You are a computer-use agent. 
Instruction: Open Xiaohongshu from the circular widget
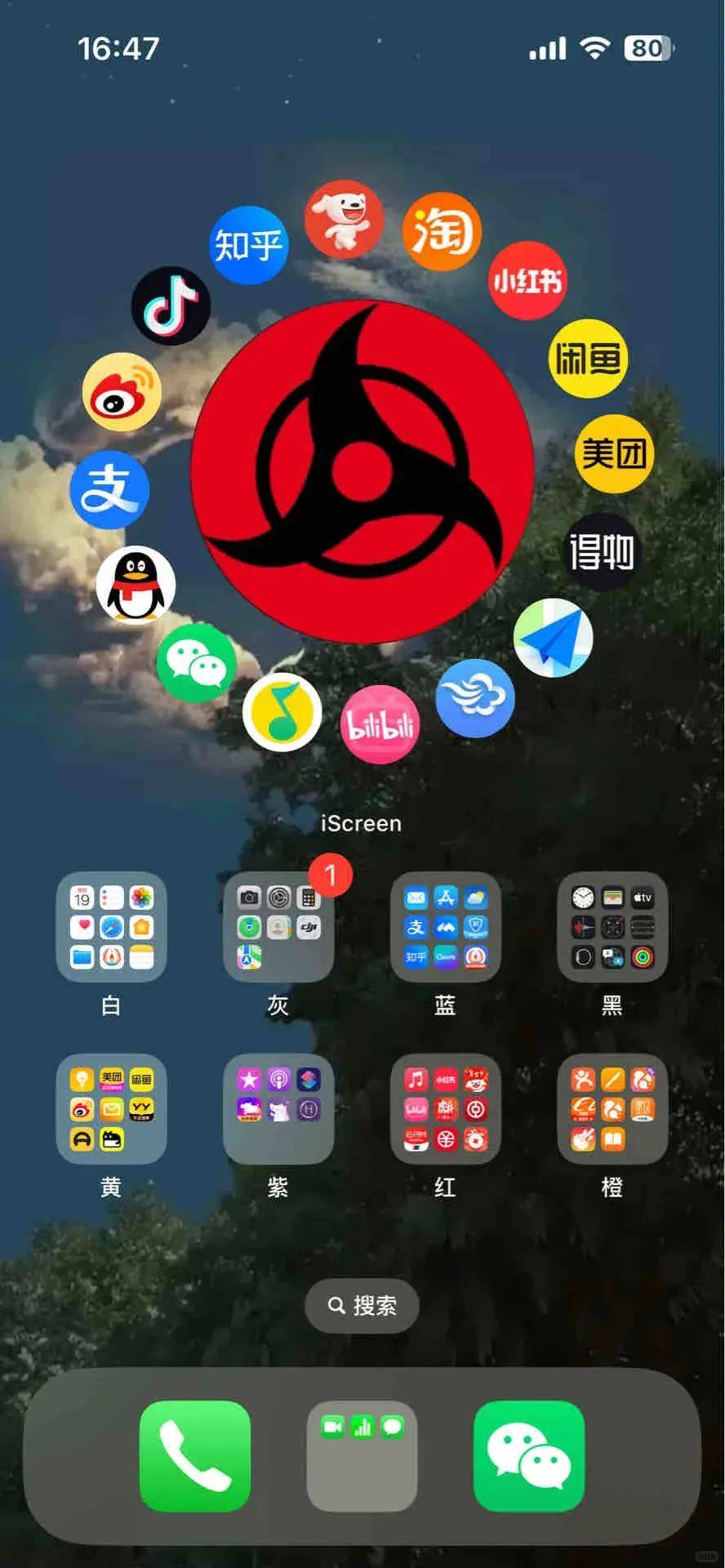(x=528, y=281)
